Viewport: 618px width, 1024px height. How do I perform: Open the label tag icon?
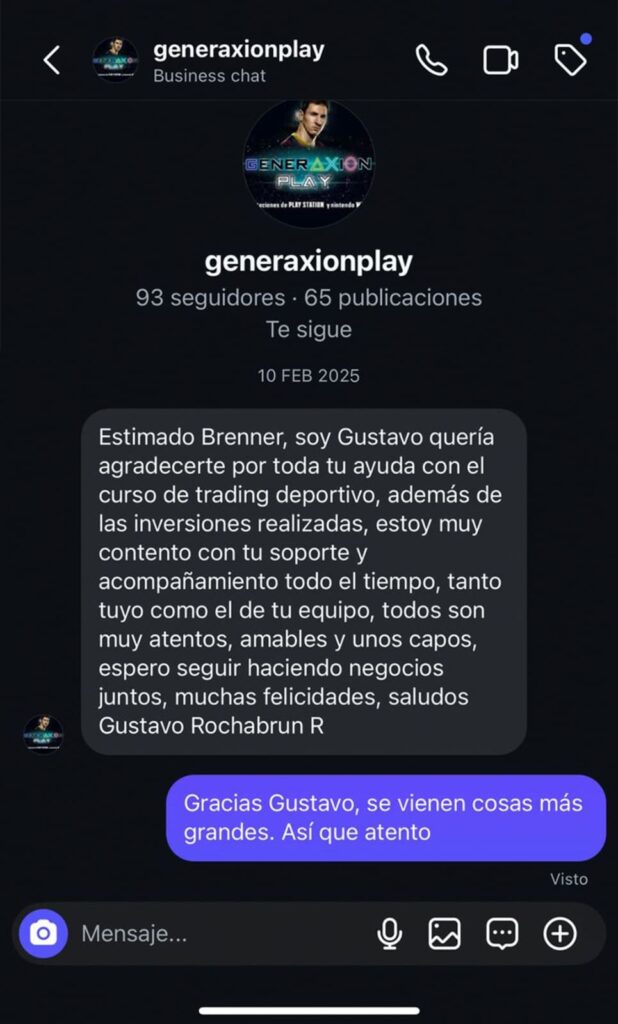(570, 60)
